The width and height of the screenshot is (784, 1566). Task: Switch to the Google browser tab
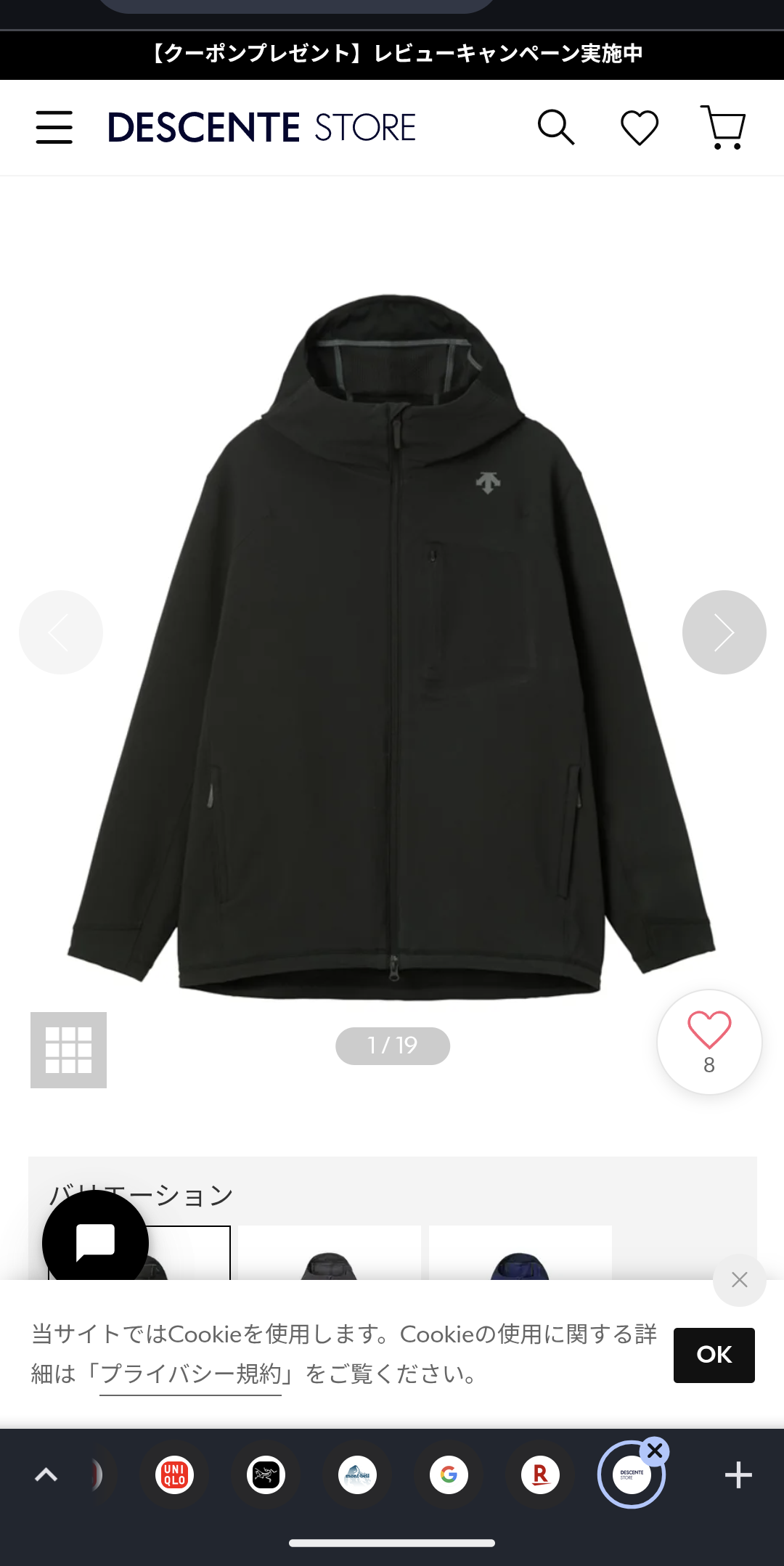tap(449, 1475)
